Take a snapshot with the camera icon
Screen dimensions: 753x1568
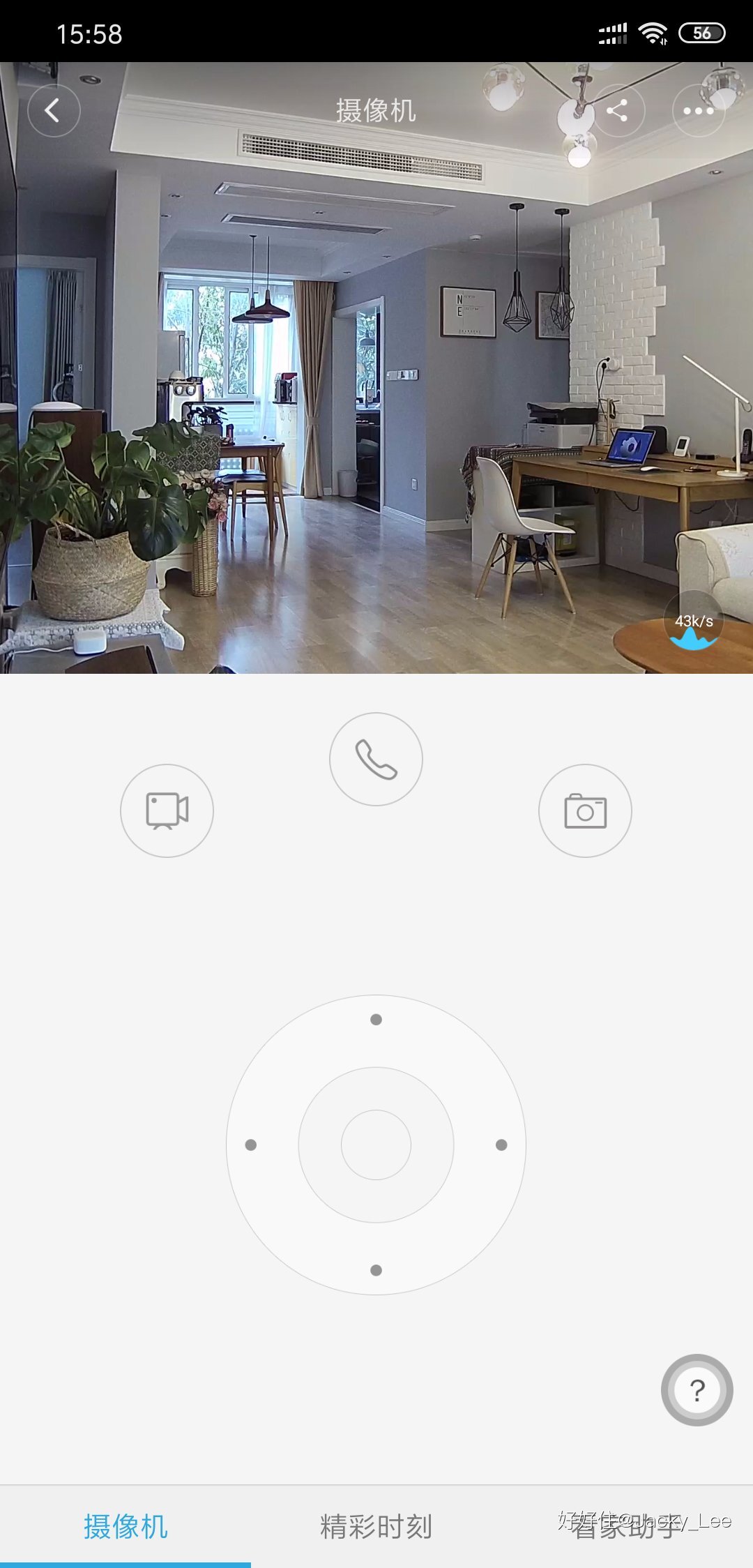tap(585, 811)
